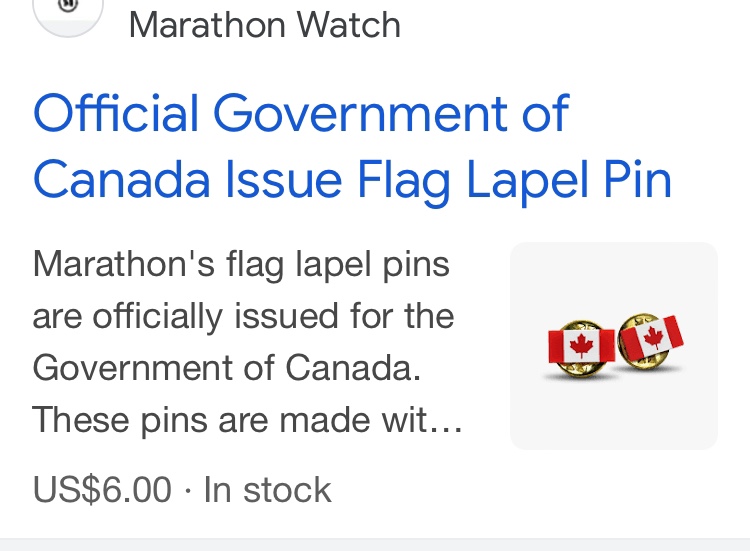Open the Official Government of Canada Issue Flag Lapel Pin link
This screenshot has height=551, width=750.
350,147
